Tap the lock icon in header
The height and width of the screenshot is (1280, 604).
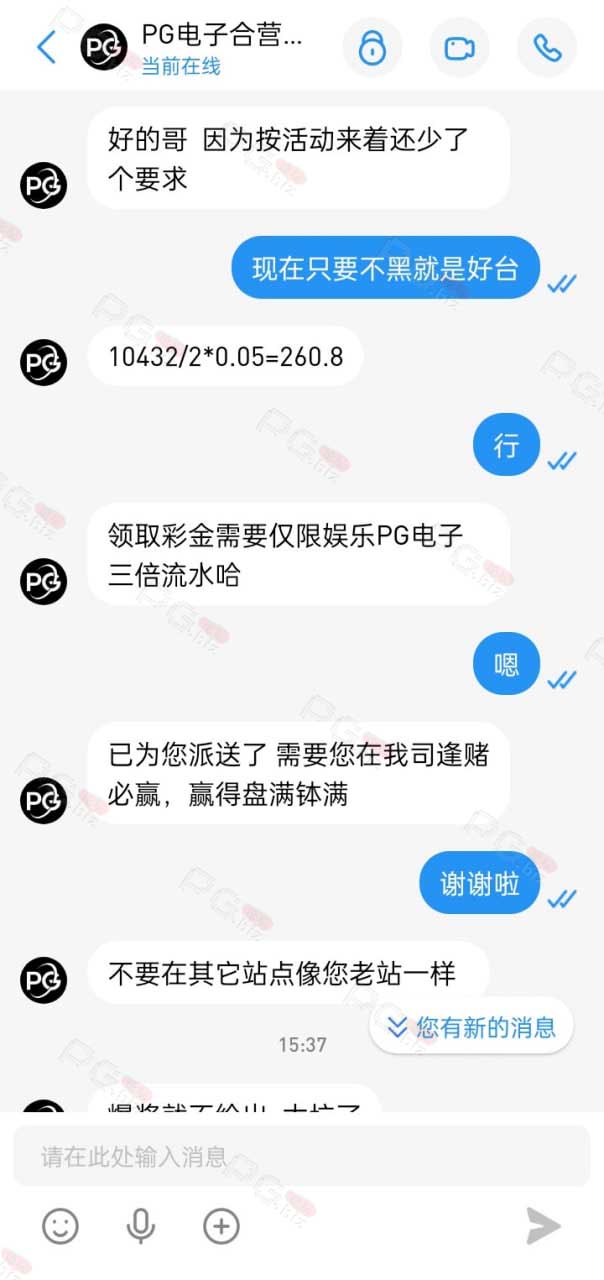tap(372, 48)
